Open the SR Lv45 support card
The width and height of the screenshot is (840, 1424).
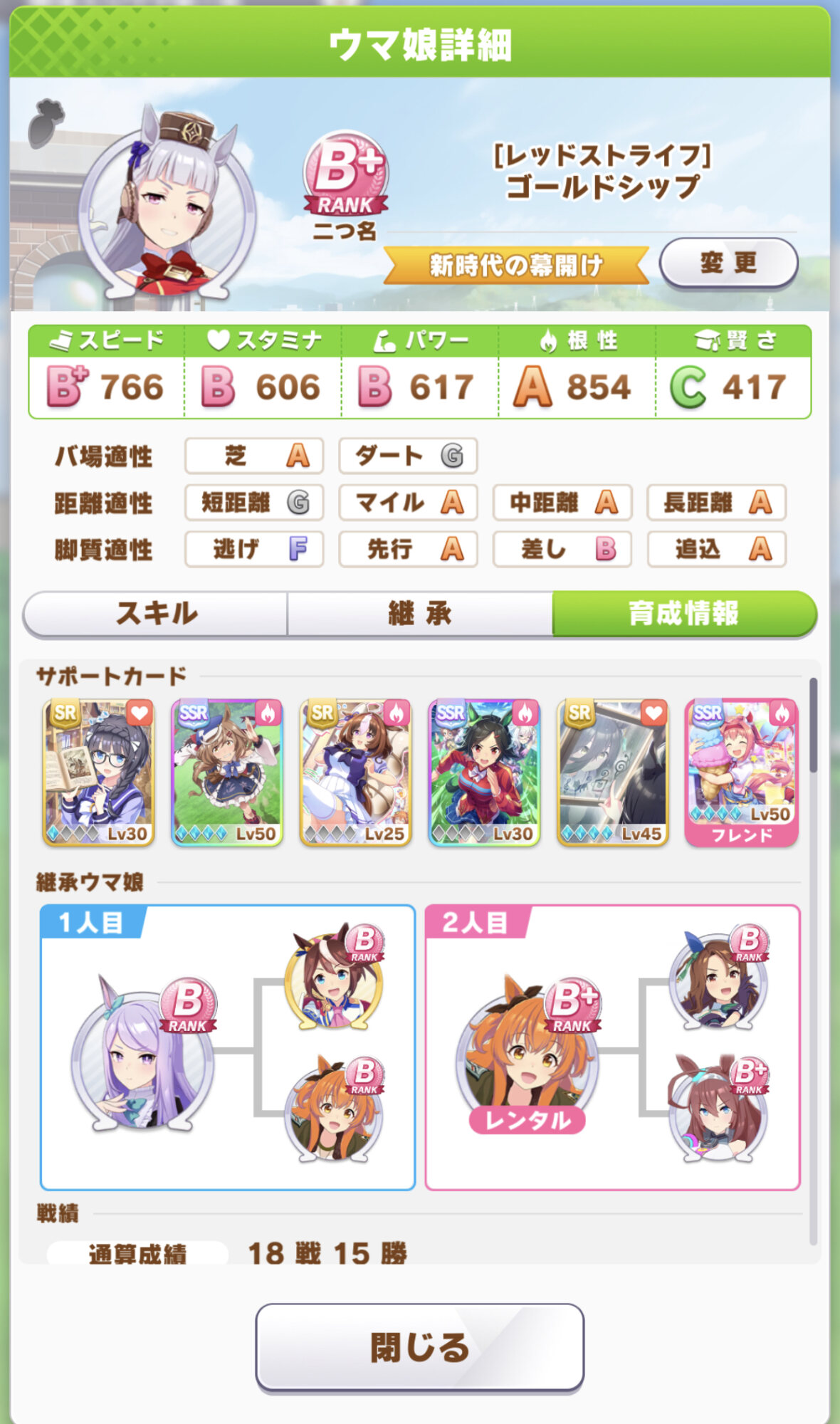[613, 773]
